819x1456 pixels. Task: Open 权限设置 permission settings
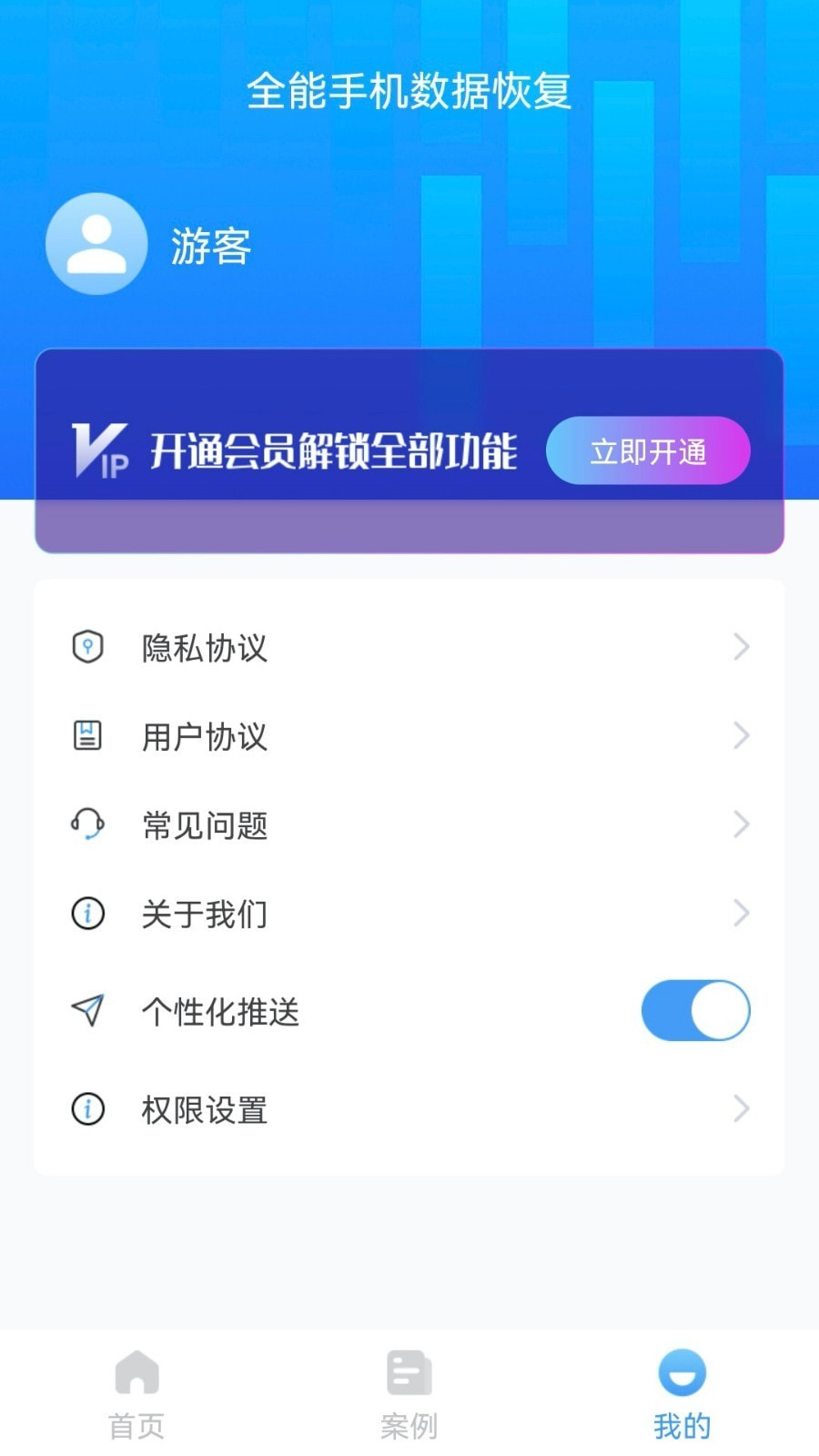click(x=409, y=1108)
